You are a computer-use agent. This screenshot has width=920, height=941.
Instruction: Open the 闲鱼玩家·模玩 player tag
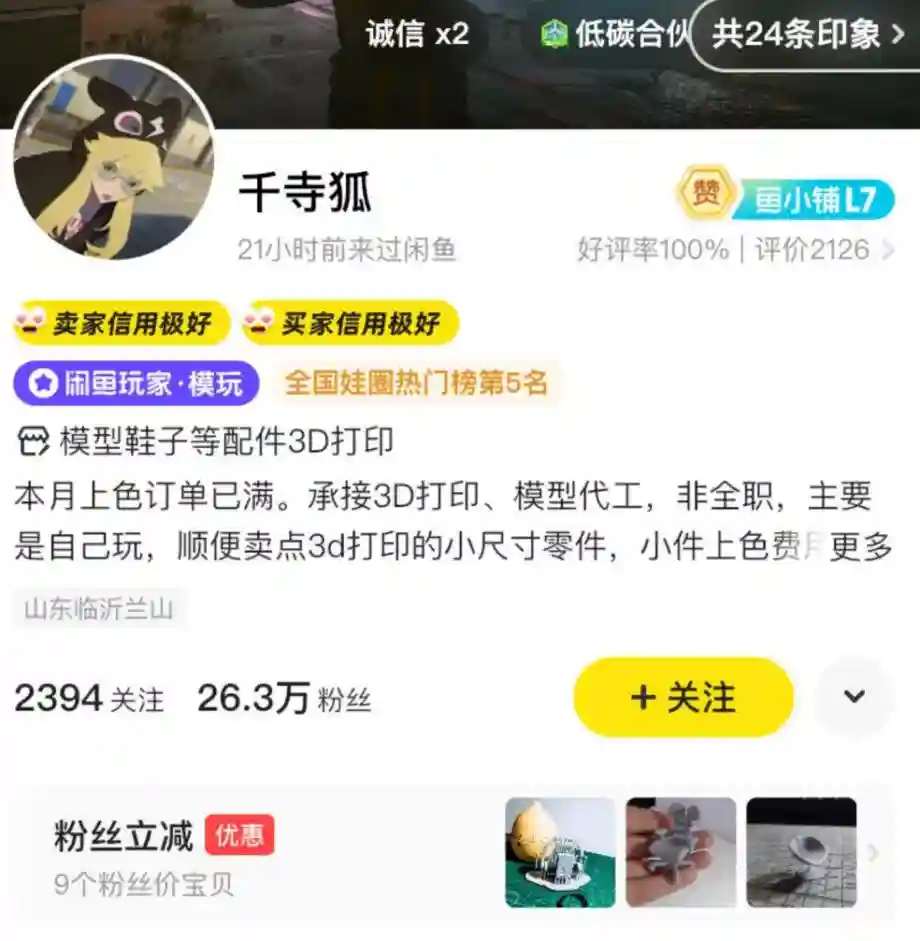point(136,383)
